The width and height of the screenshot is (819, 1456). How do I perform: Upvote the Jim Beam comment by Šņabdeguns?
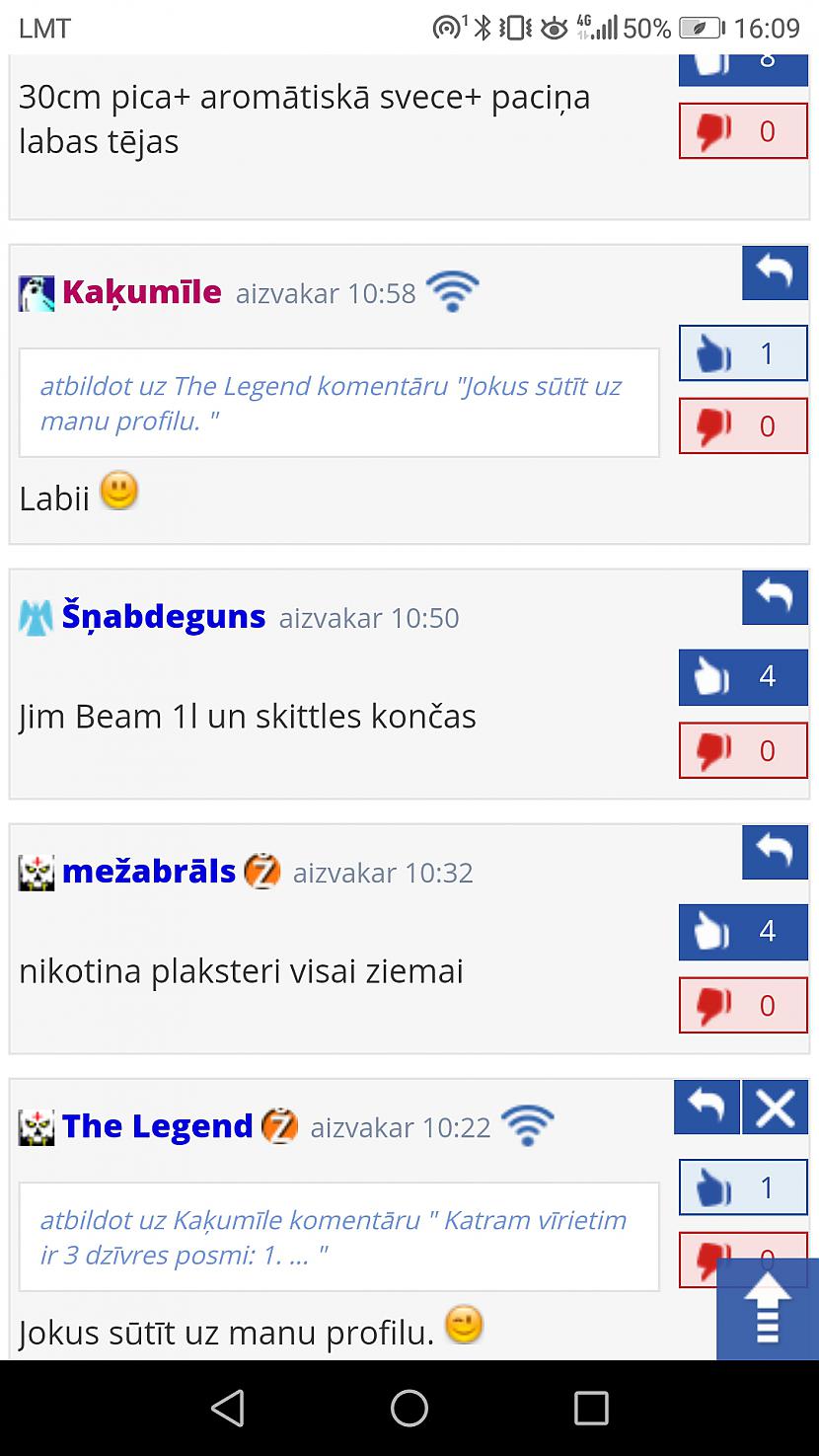click(x=742, y=677)
